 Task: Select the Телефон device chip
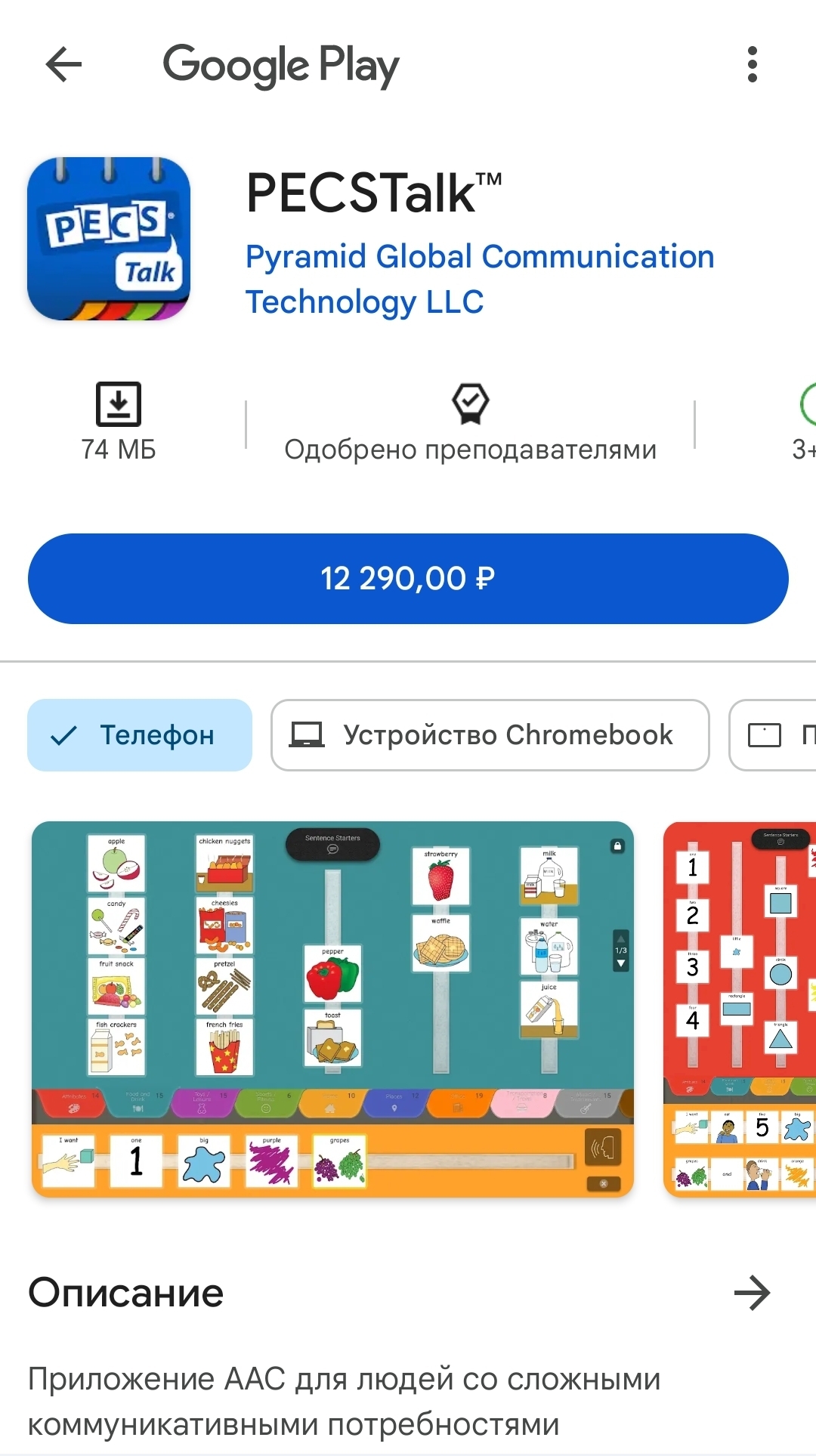click(140, 735)
